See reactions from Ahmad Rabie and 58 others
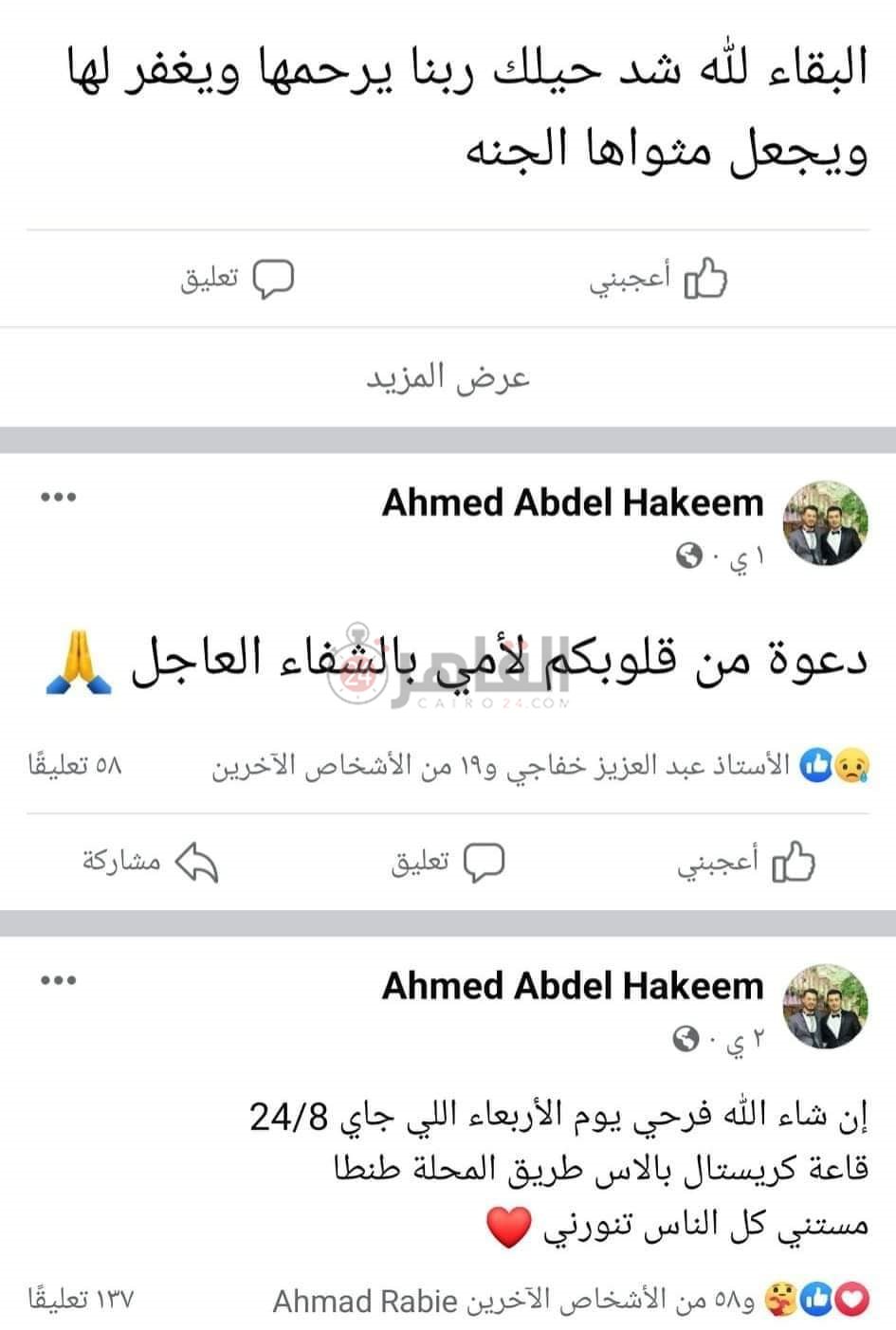The height and width of the screenshot is (1330, 896). click(x=569, y=1301)
